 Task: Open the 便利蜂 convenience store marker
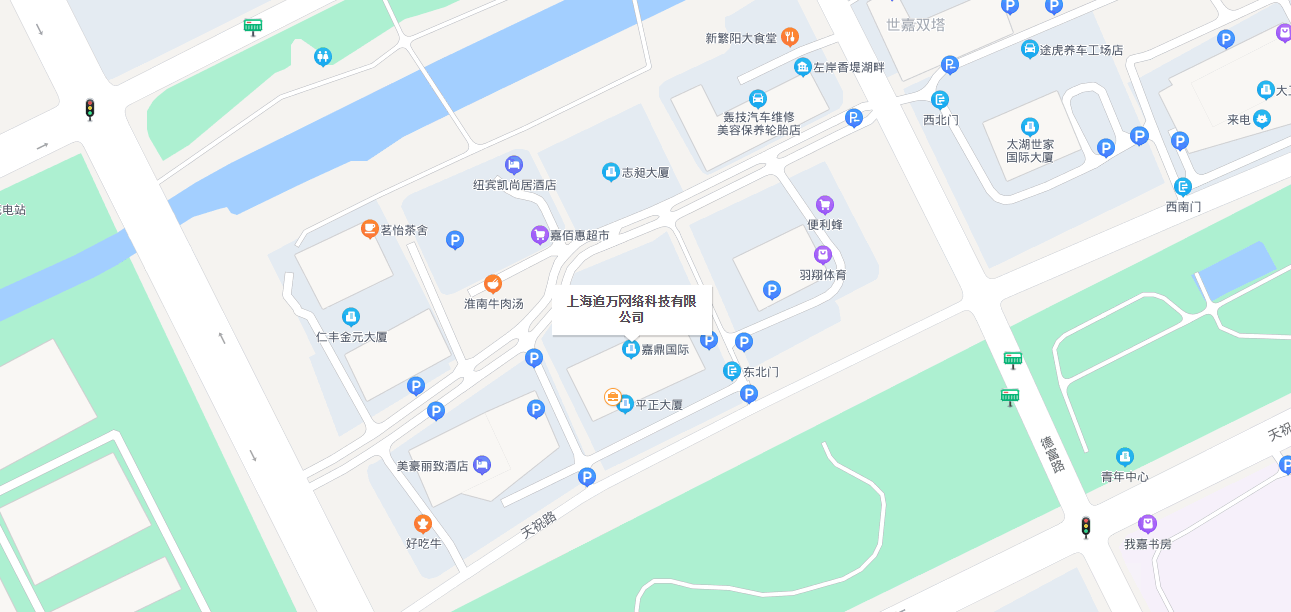coord(825,205)
